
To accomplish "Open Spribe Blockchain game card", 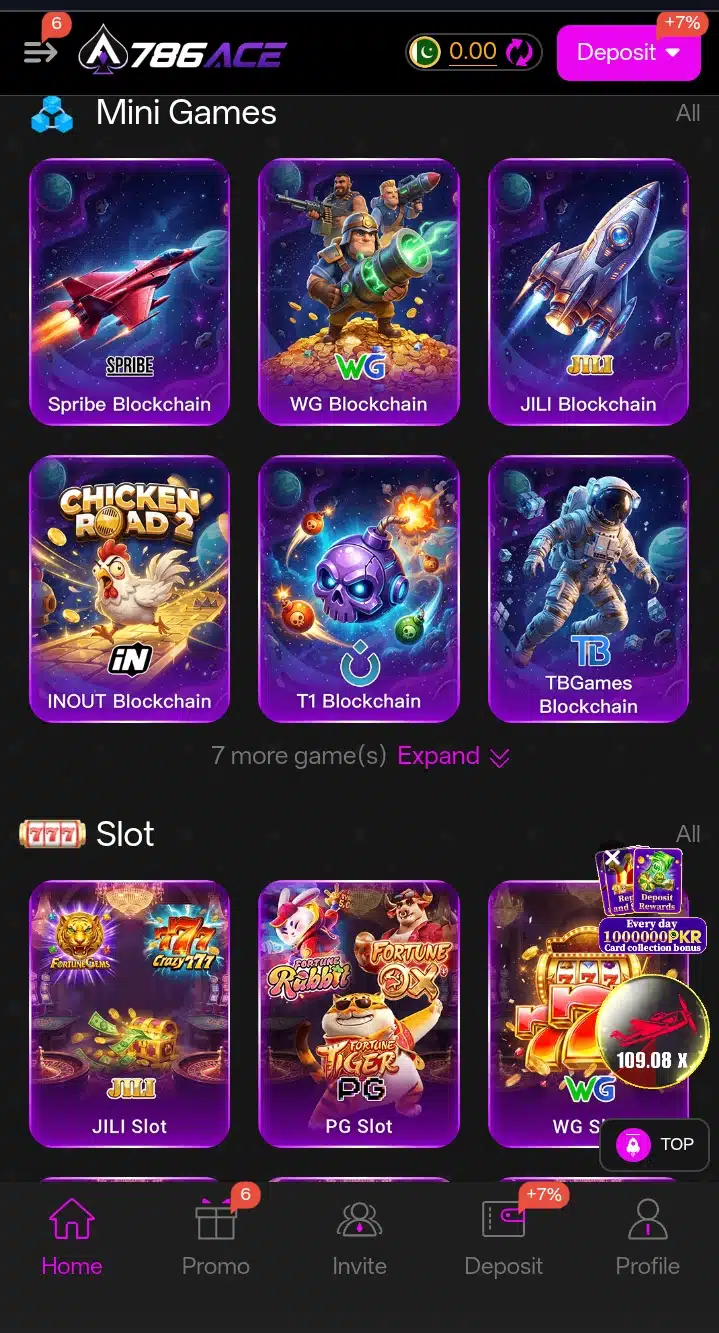I will point(130,291).
